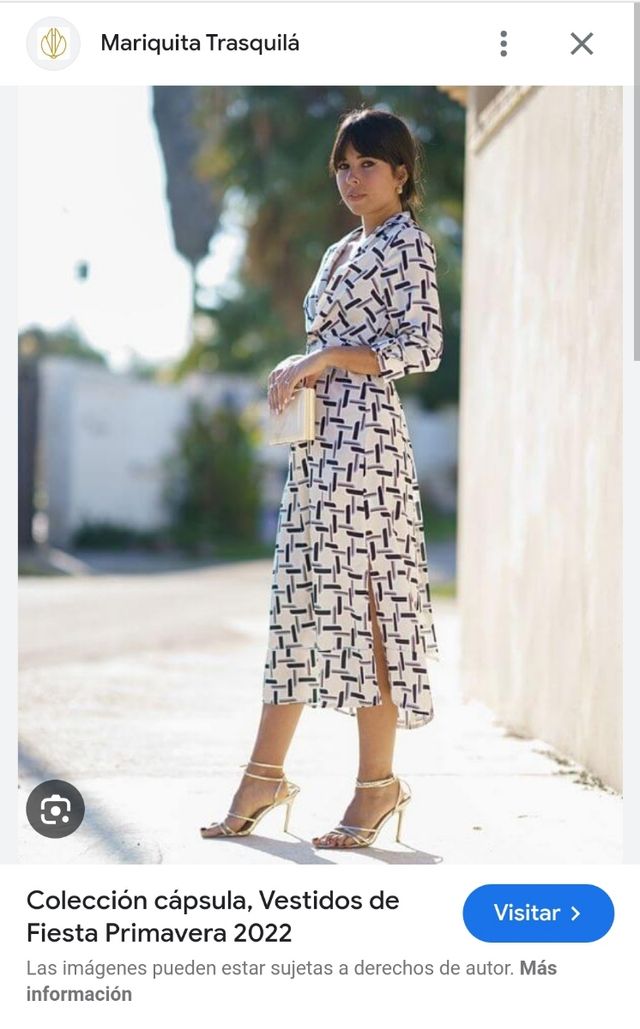This screenshot has width=640, height=1029.
Task: Open the dress photo full view
Action: click(320, 470)
